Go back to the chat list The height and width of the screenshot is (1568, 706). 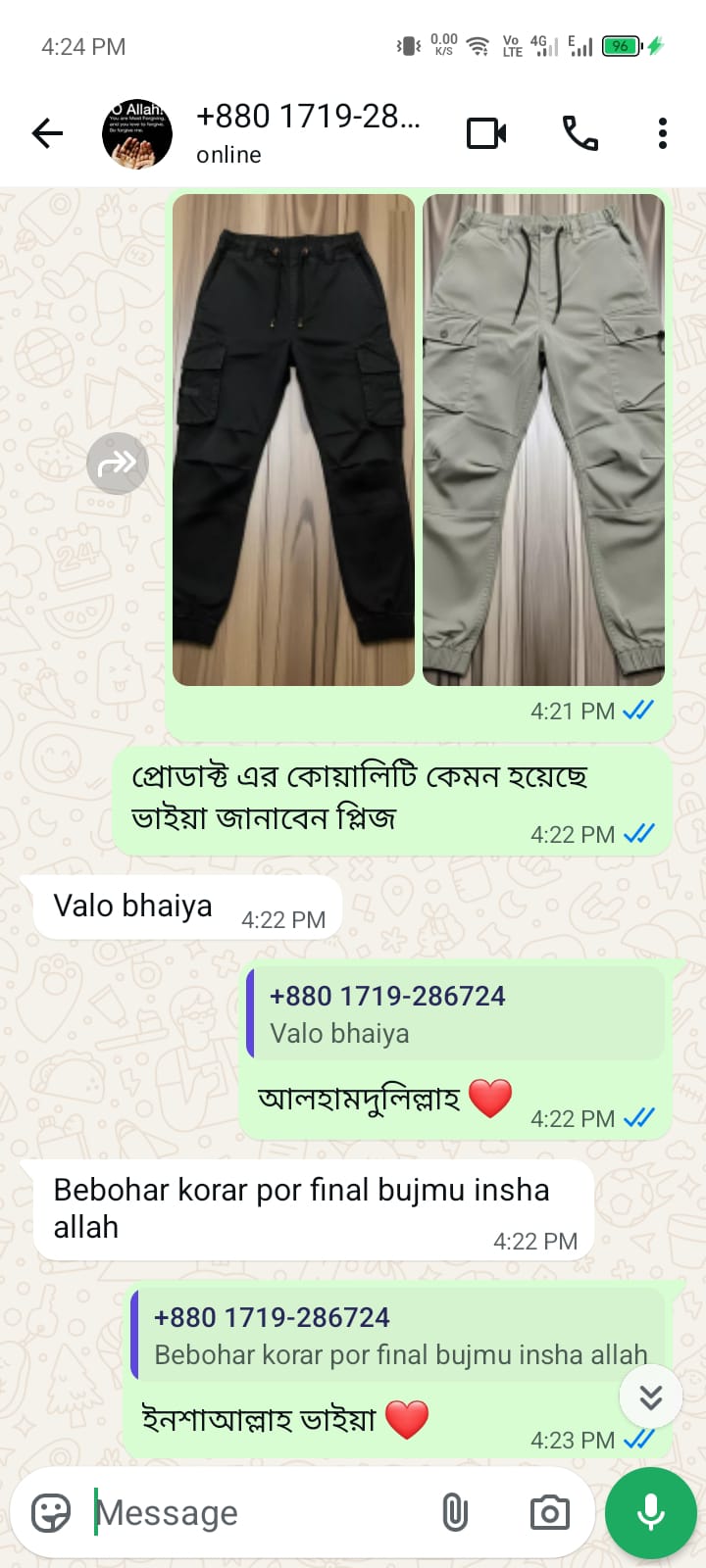pos(46,133)
